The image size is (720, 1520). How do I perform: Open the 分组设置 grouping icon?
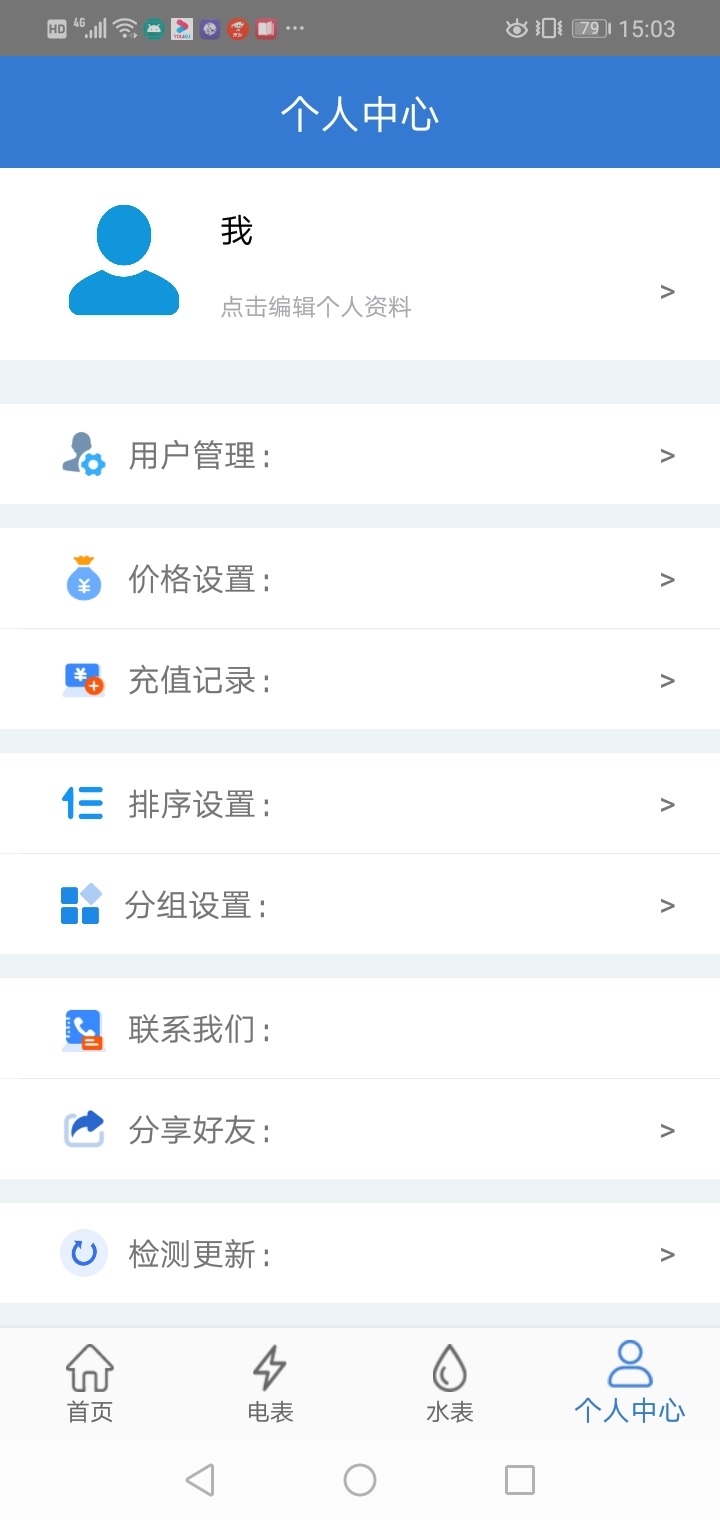click(x=83, y=904)
